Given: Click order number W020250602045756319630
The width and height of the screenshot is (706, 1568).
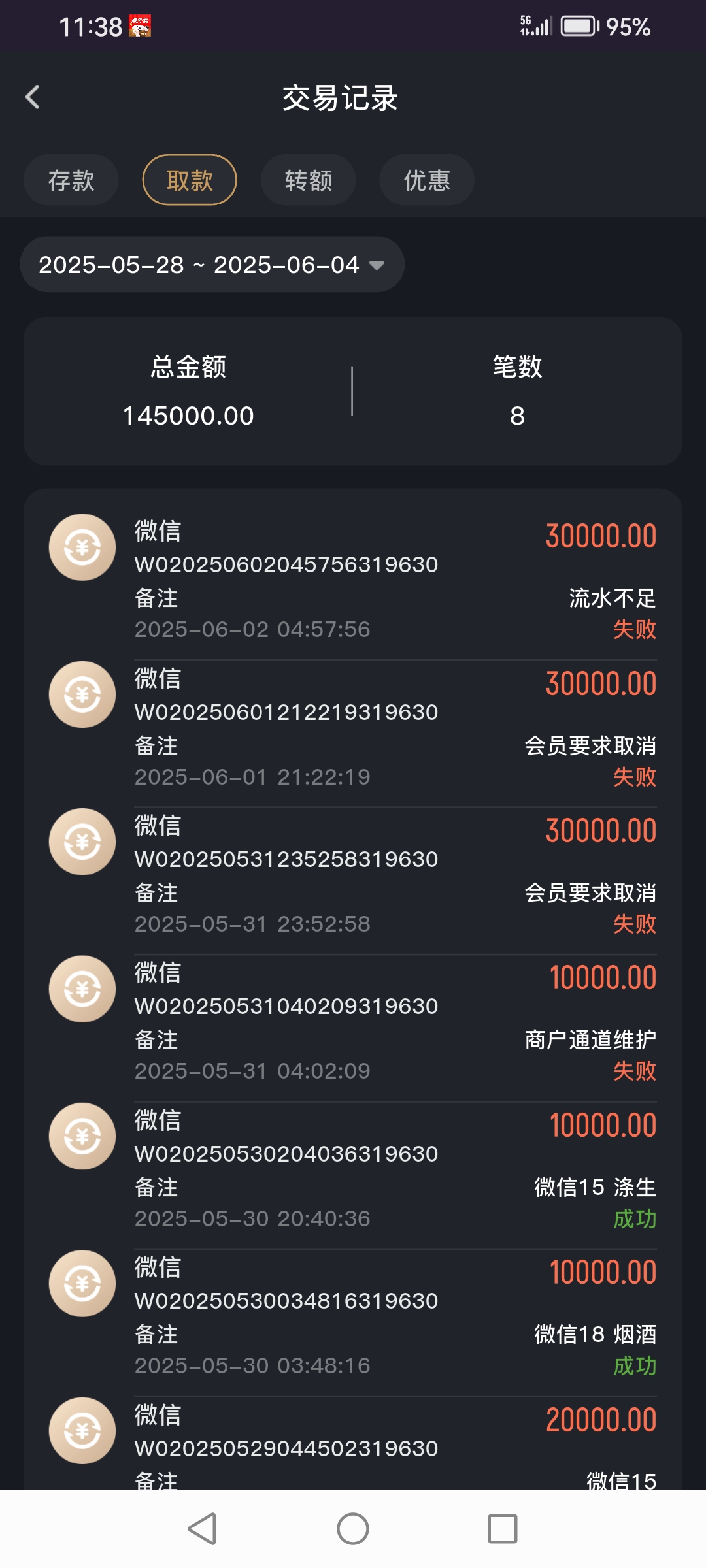Looking at the screenshot, I should (286, 565).
